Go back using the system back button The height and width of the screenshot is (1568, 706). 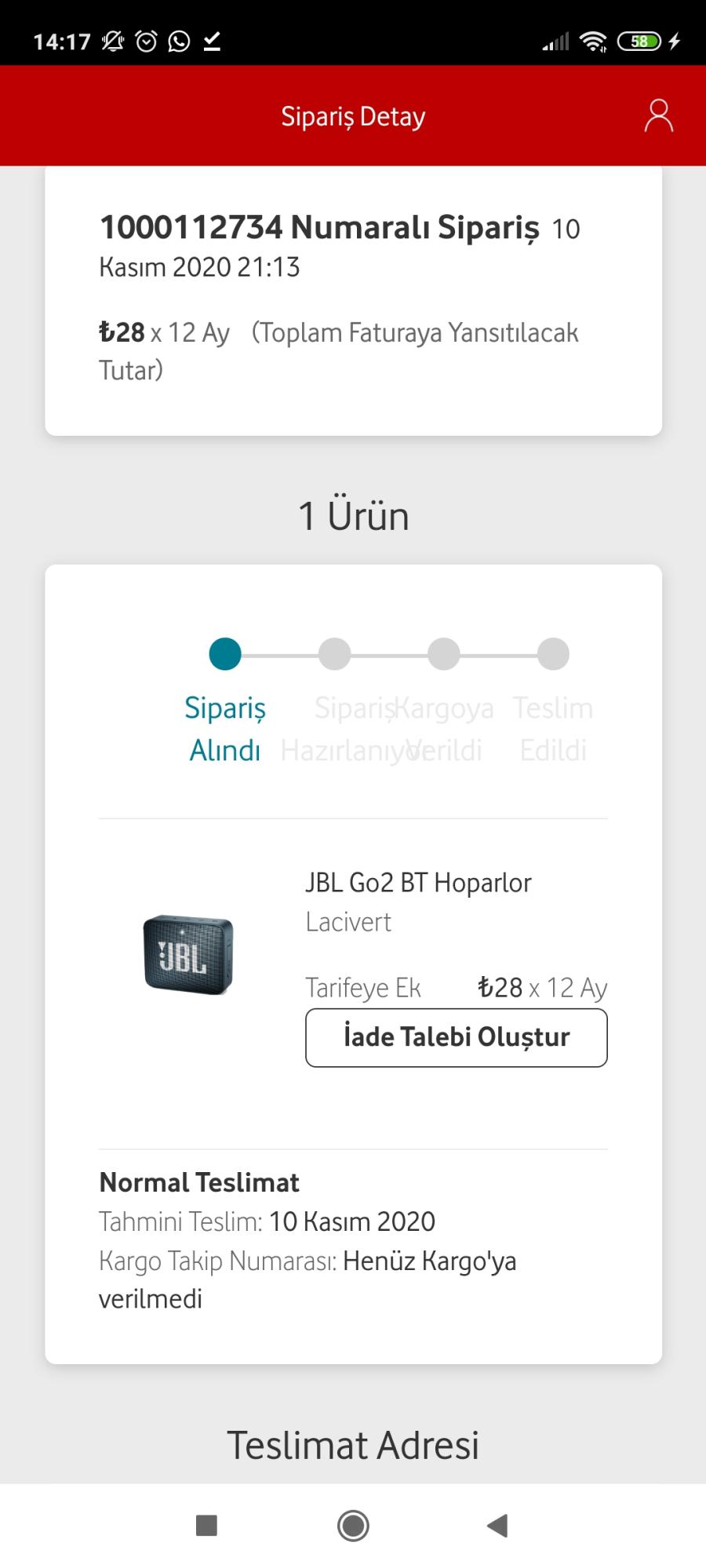tap(497, 1526)
